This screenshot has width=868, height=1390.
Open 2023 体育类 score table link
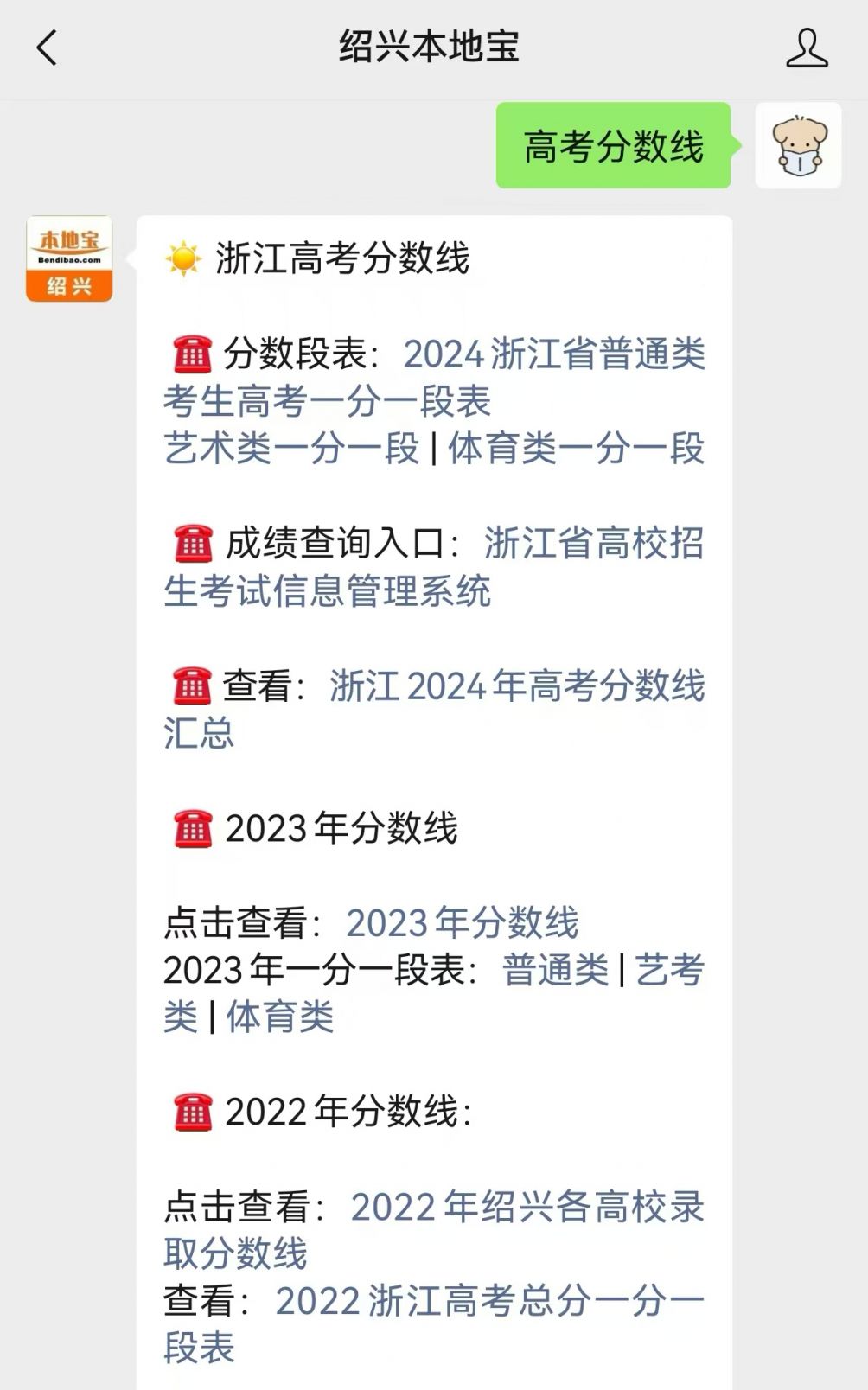280,1017
